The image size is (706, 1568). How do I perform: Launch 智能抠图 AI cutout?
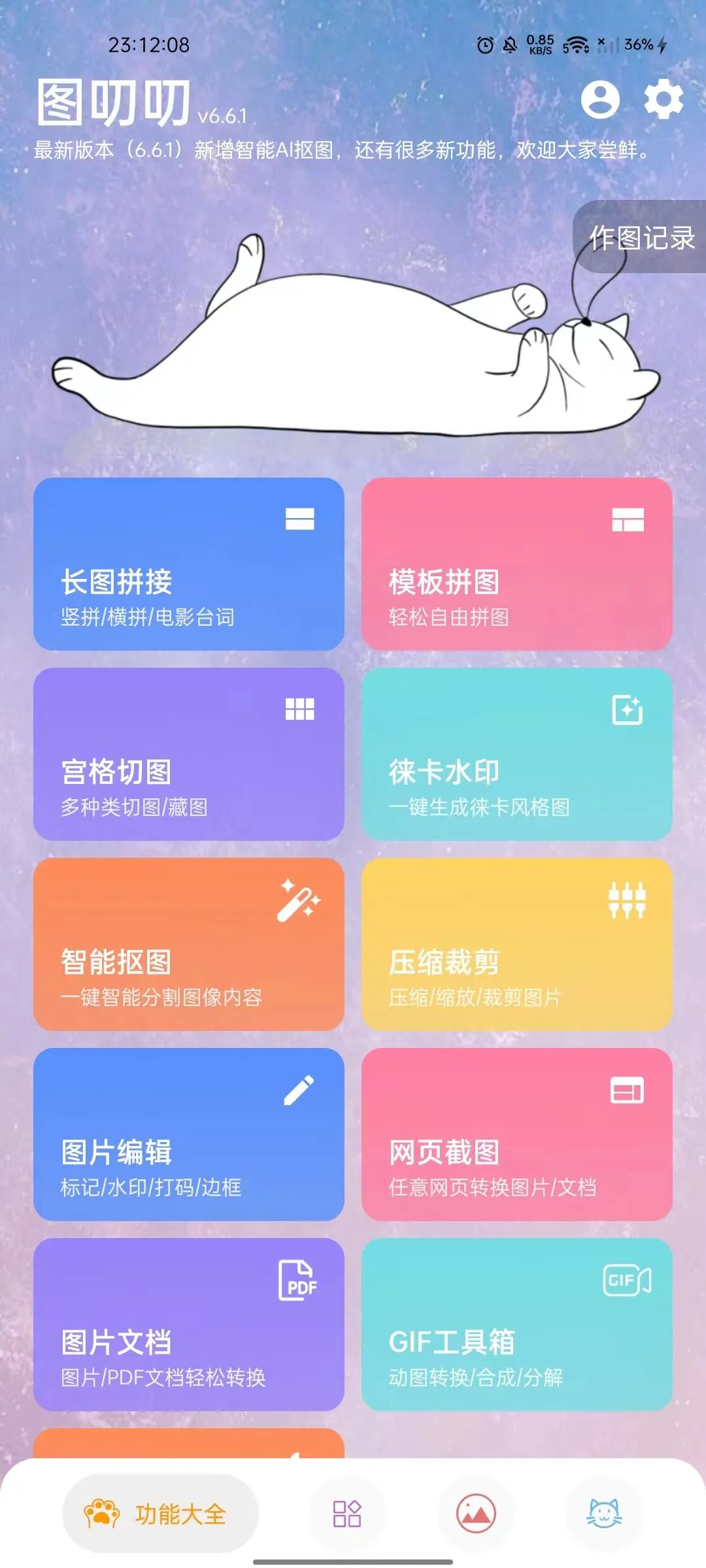coord(188,944)
